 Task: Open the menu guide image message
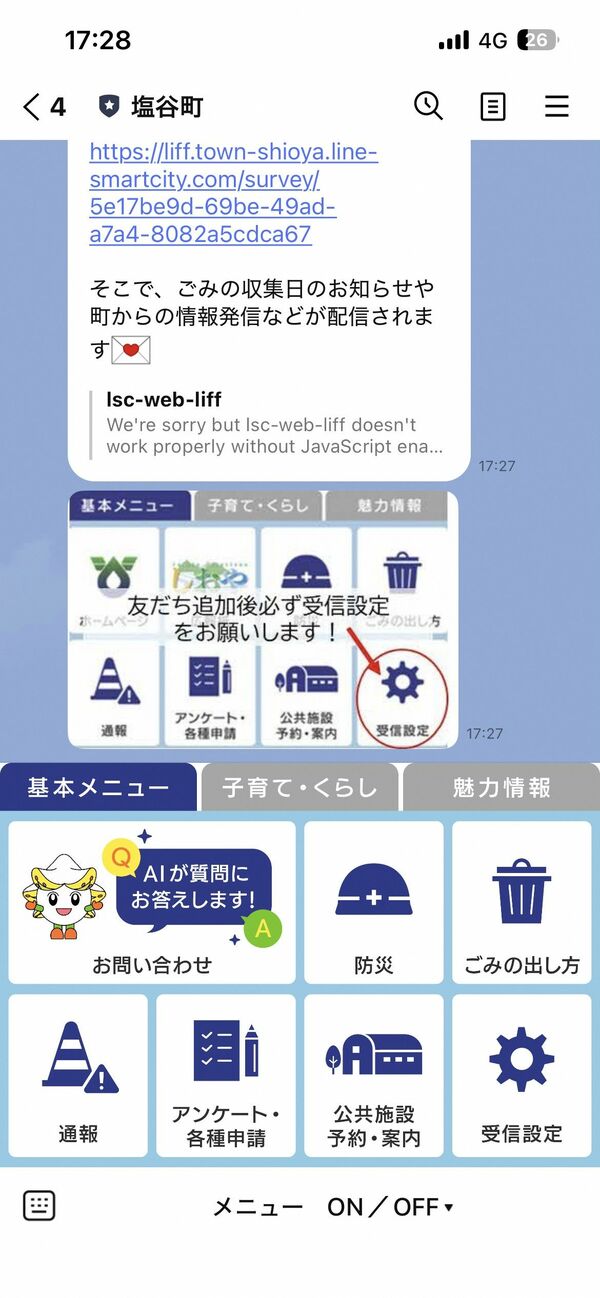(x=263, y=619)
